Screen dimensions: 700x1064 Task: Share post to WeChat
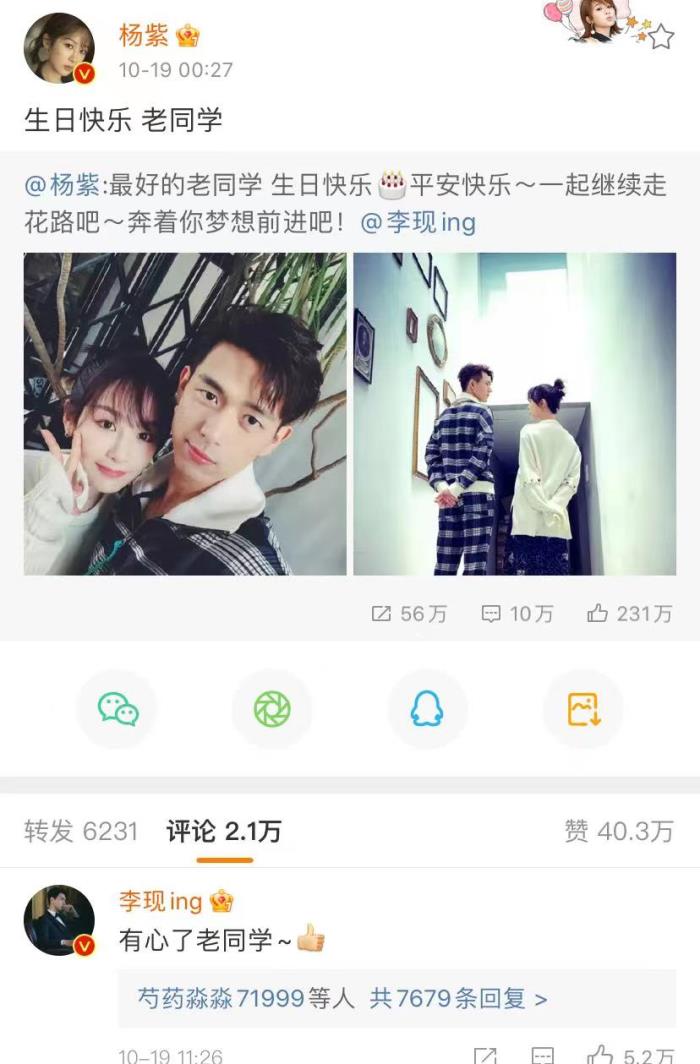(117, 709)
